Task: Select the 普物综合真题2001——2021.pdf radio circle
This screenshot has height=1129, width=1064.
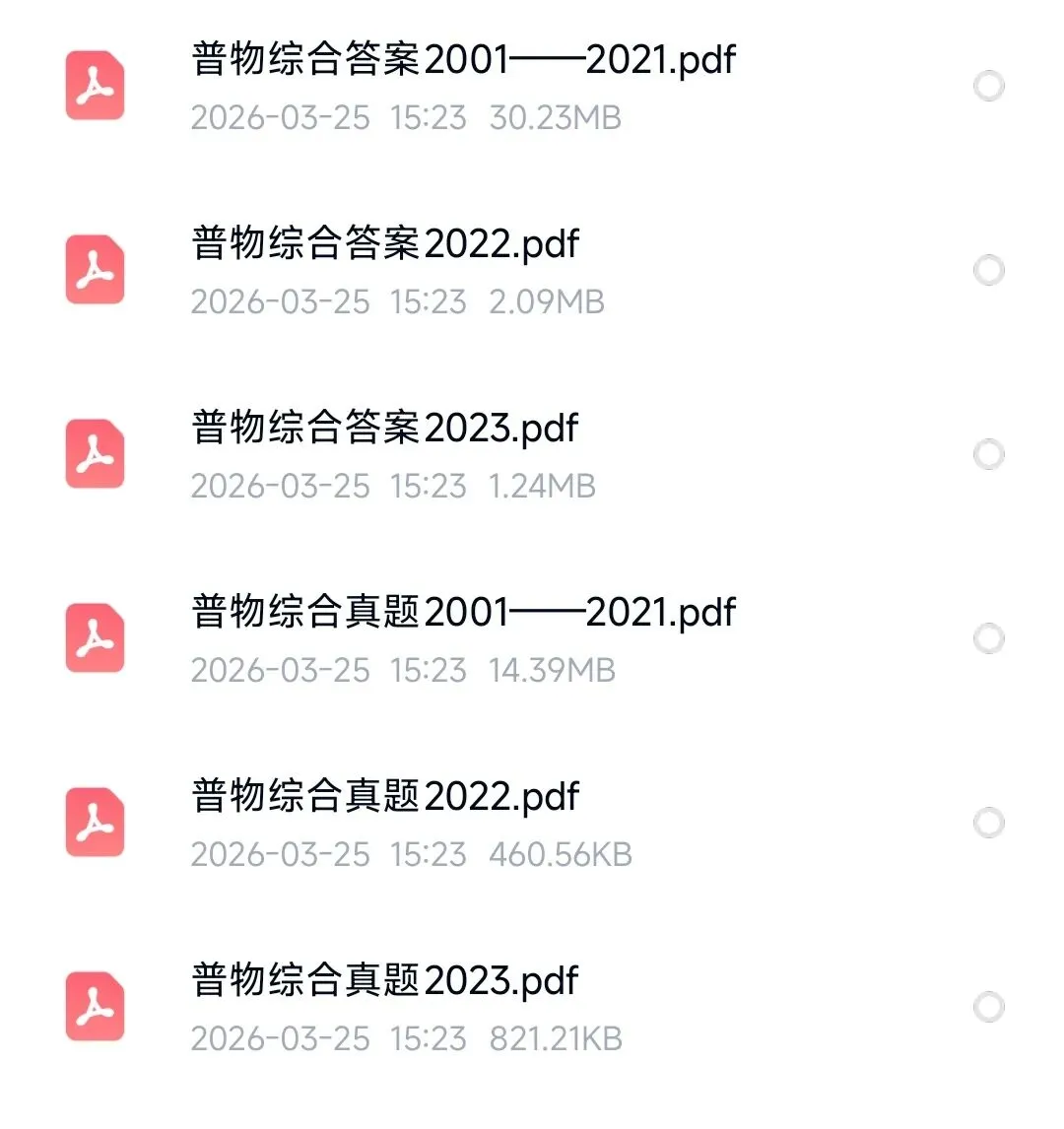Action: coord(988,639)
